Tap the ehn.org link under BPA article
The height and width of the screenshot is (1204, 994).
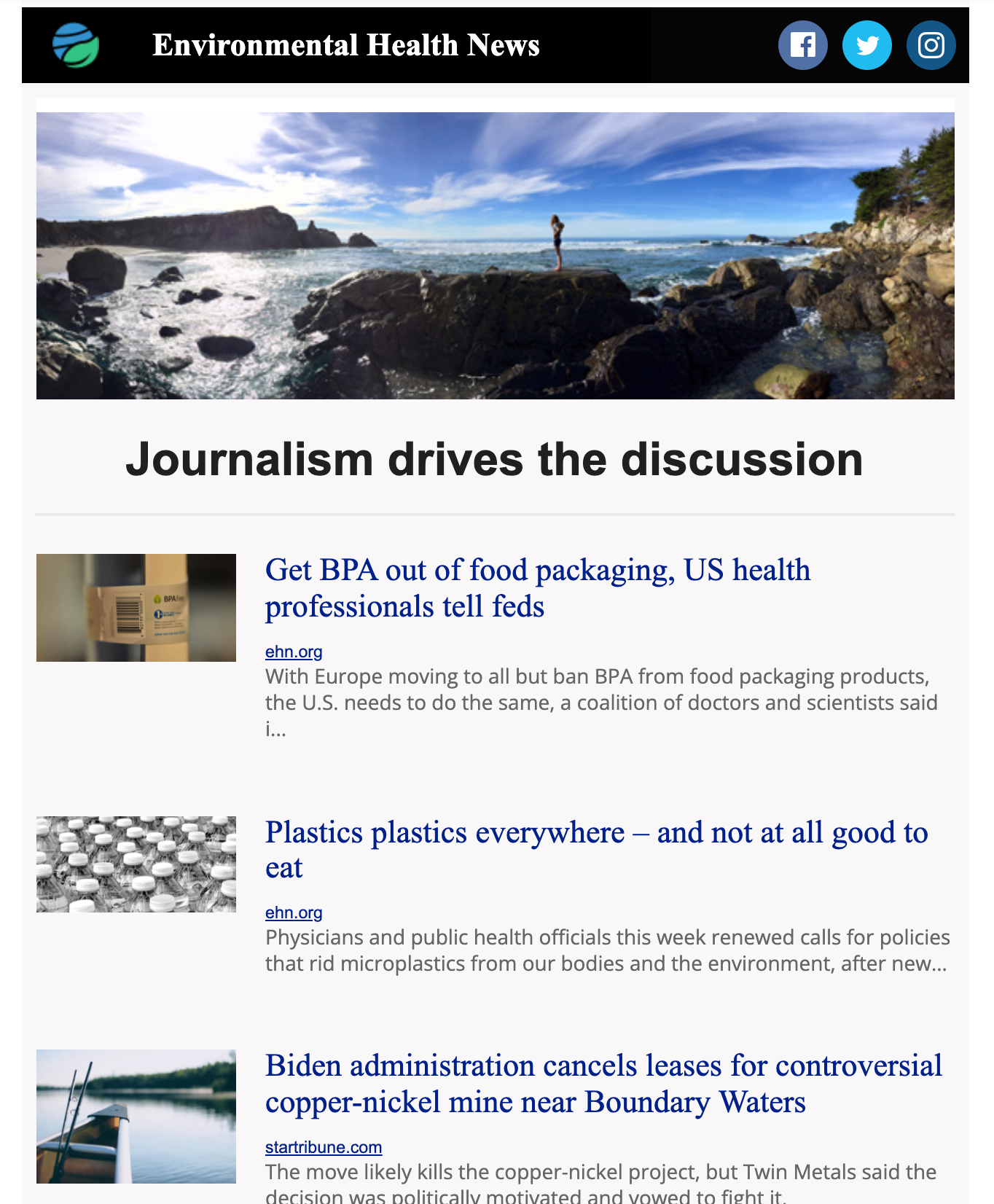(293, 652)
